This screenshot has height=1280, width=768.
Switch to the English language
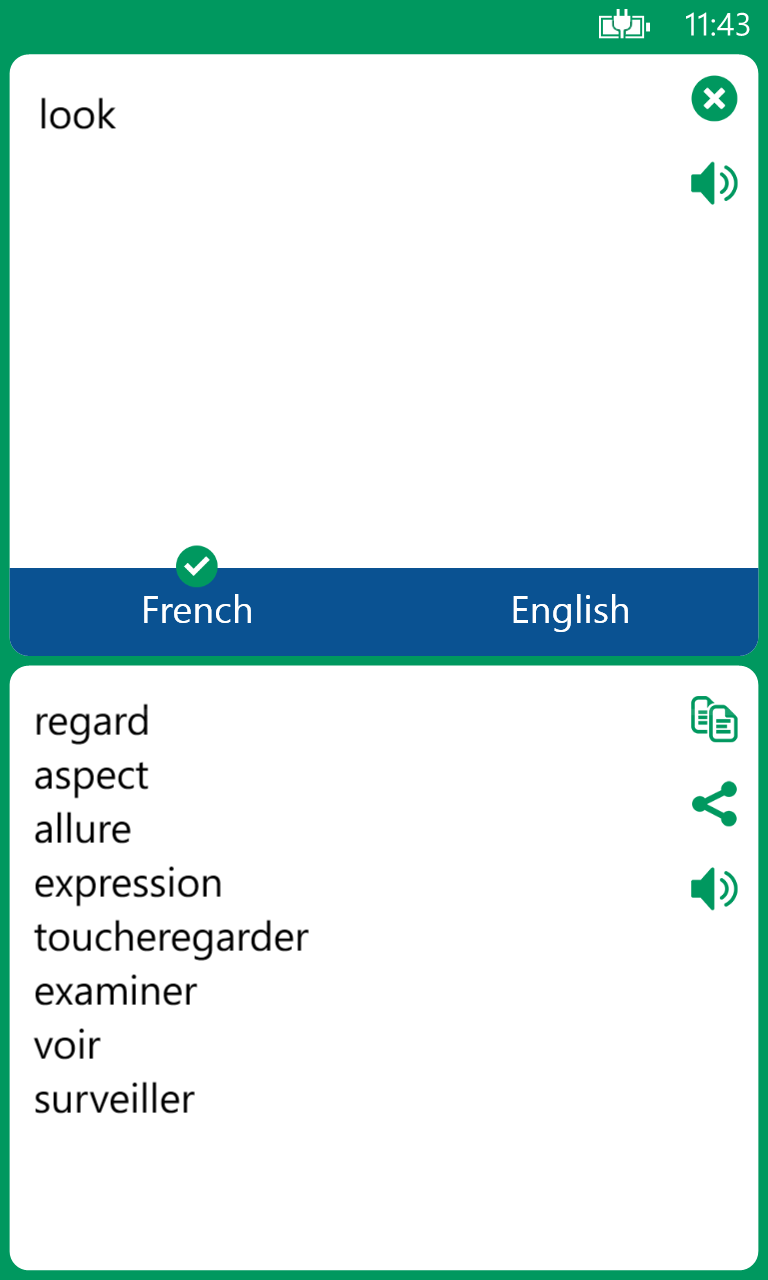pyautogui.click(x=570, y=610)
